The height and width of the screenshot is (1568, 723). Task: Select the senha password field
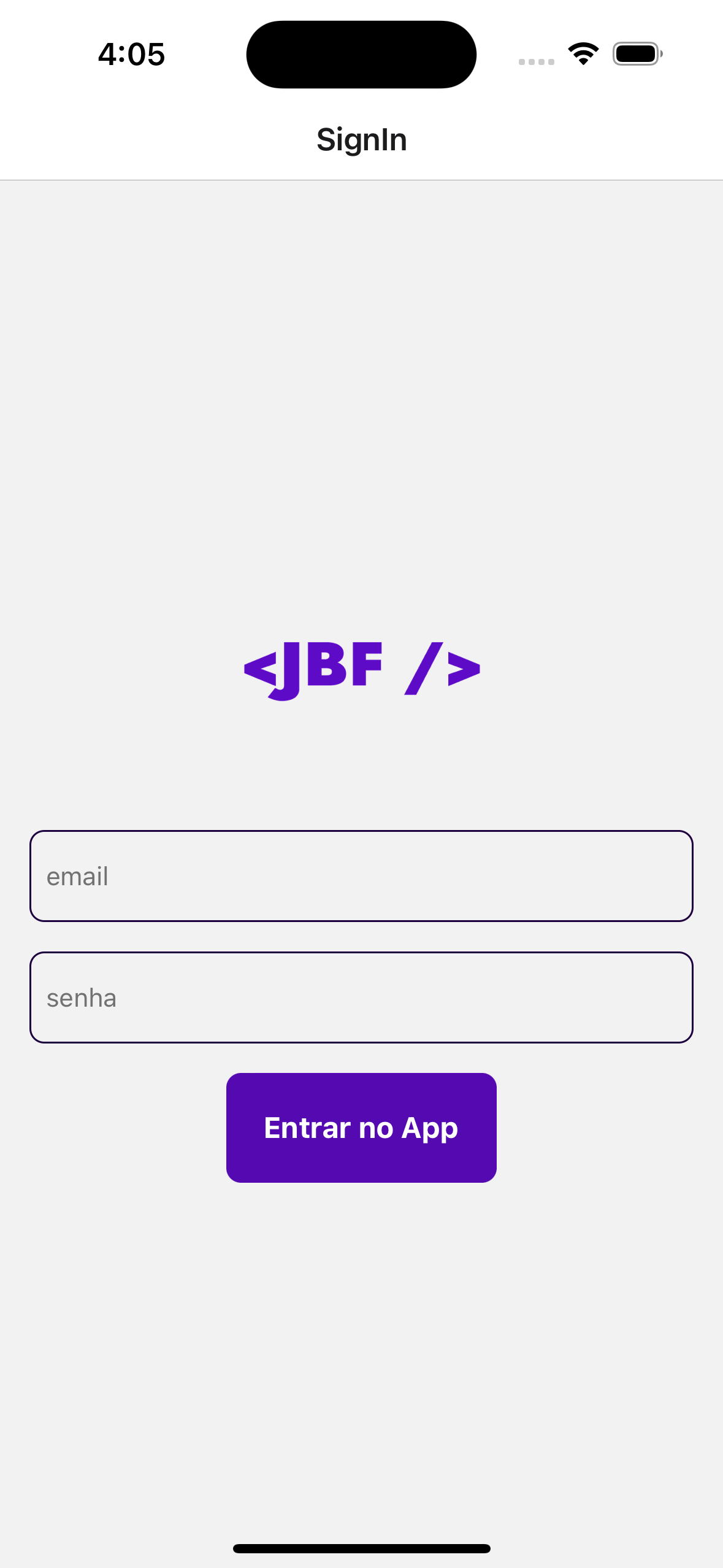pyautogui.click(x=361, y=997)
